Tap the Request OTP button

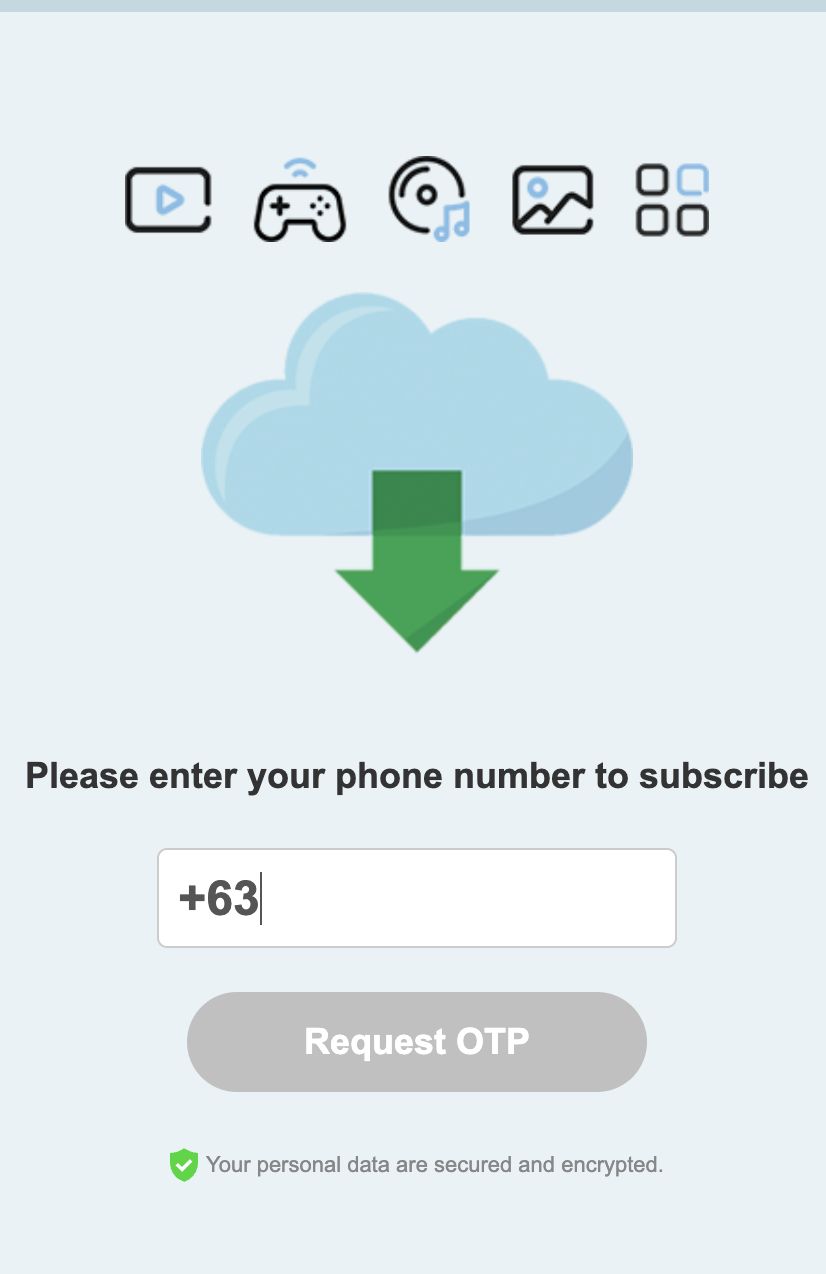click(417, 1041)
